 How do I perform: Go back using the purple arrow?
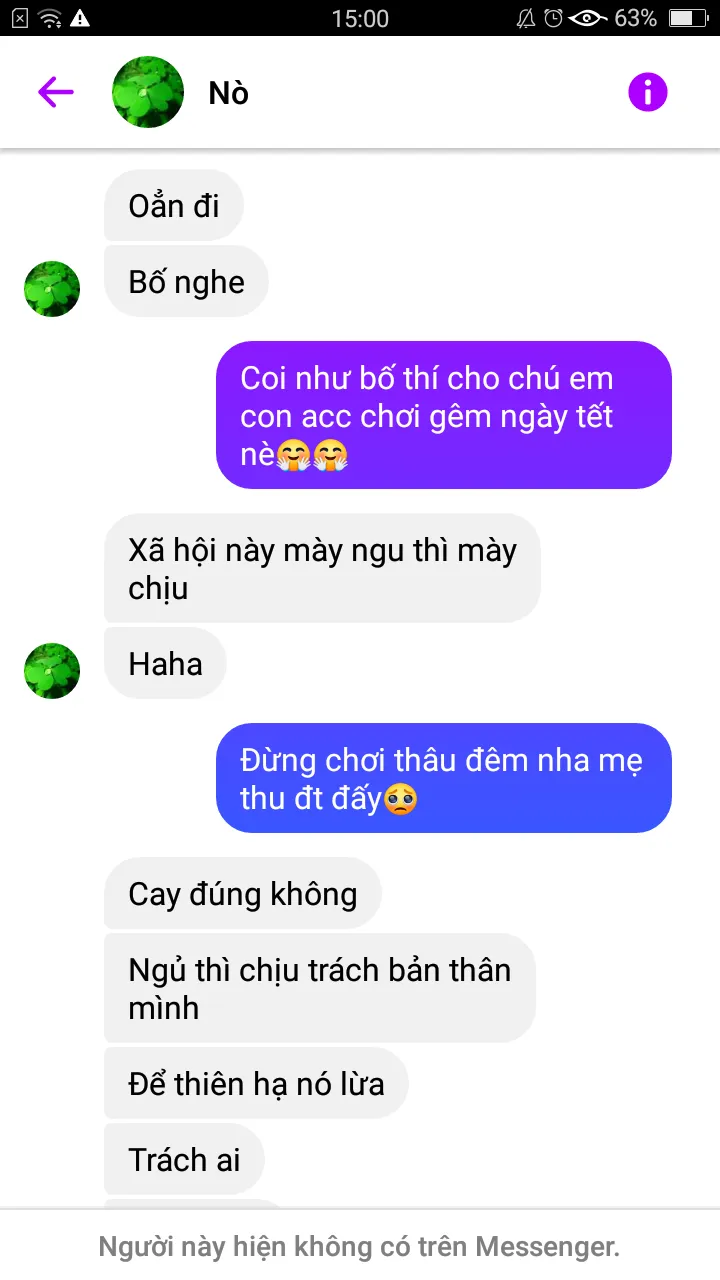point(55,92)
